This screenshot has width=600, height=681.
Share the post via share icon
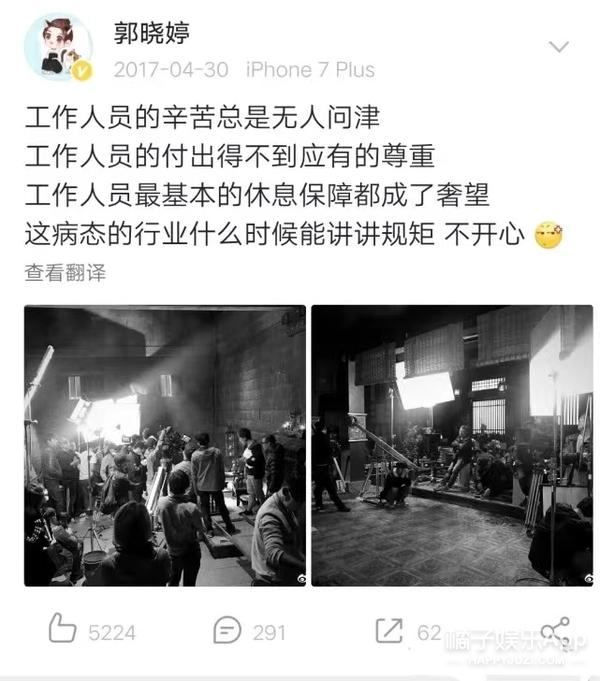click(x=556, y=631)
